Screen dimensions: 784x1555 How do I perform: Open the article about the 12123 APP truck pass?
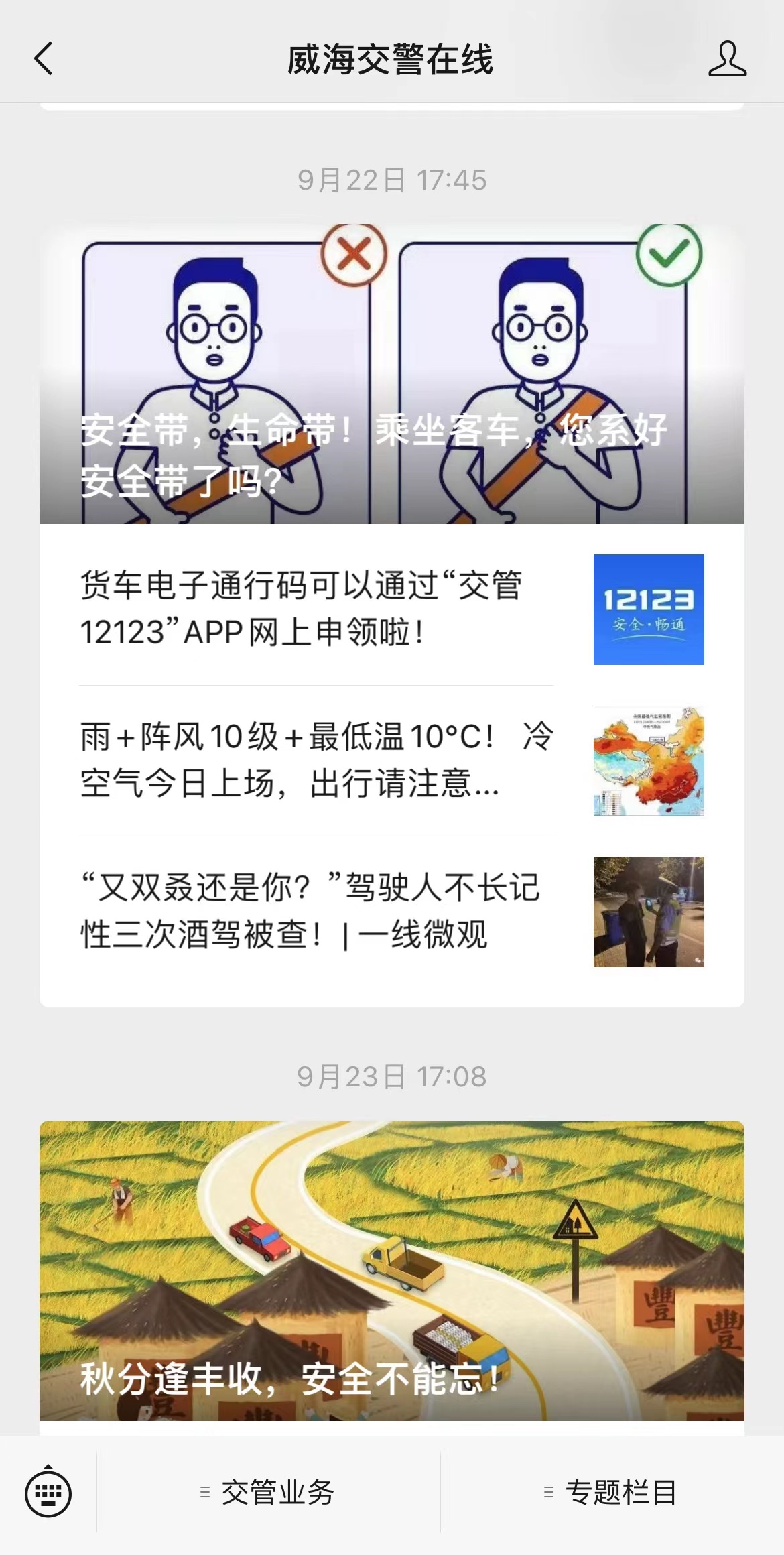[392, 609]
